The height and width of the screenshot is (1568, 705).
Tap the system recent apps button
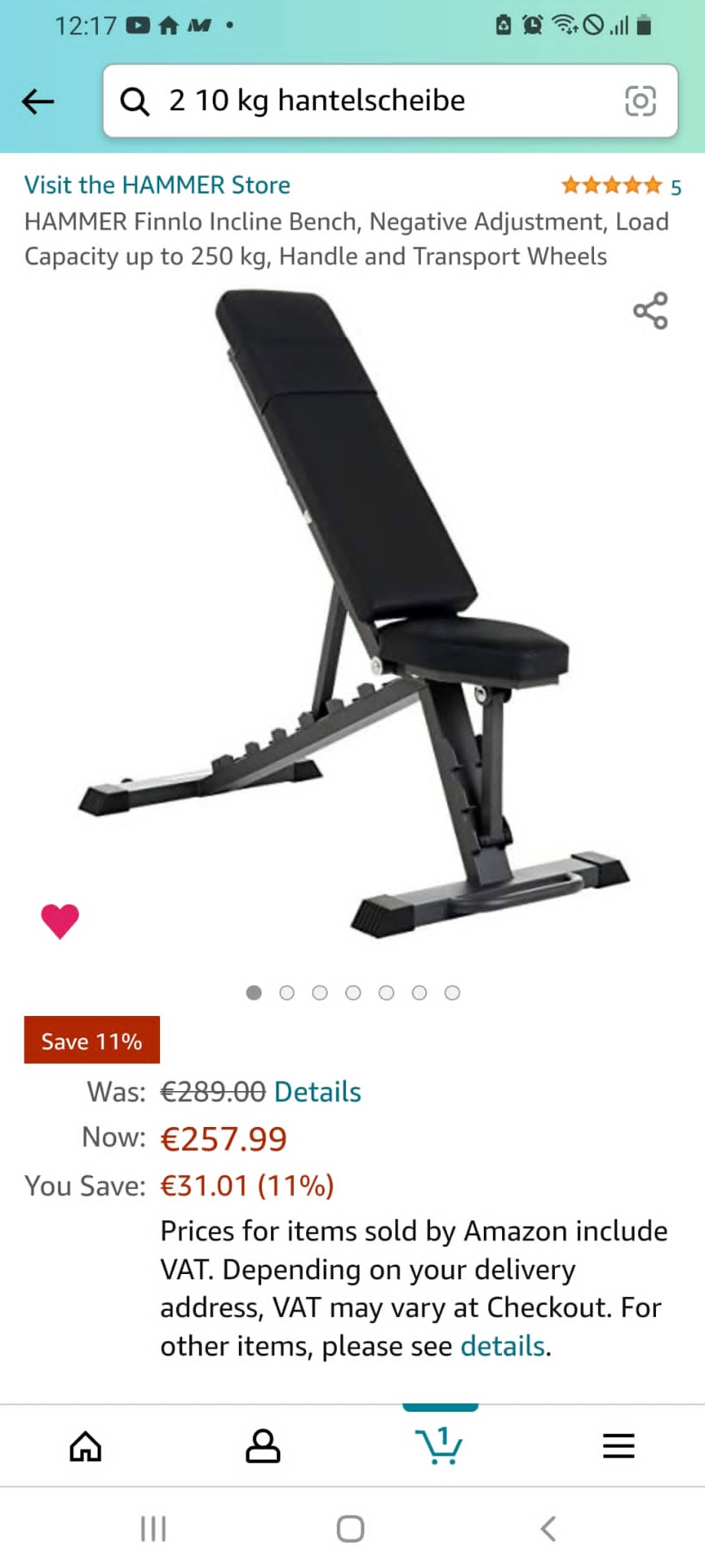point(153,1529)
